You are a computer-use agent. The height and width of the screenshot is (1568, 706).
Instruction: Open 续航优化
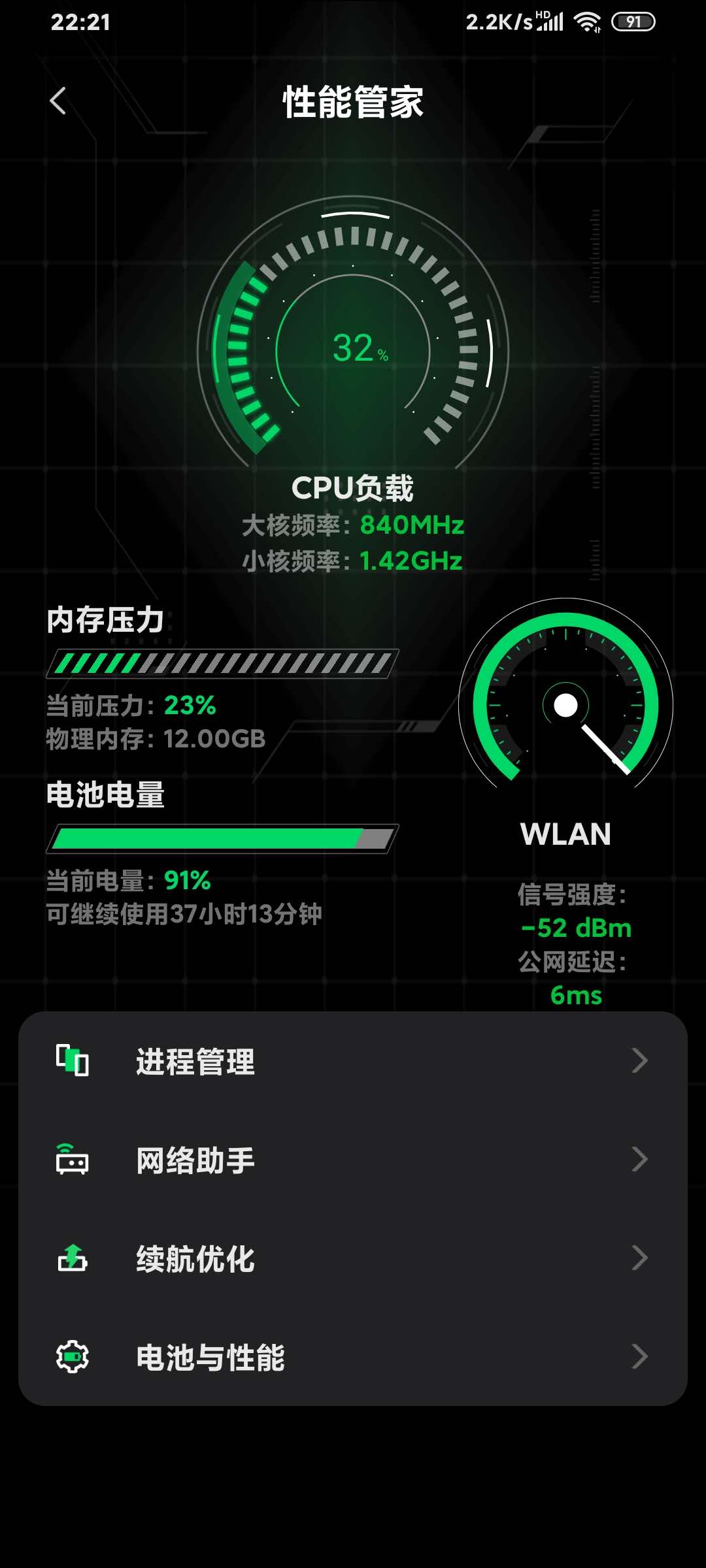tap(353, 1258)
